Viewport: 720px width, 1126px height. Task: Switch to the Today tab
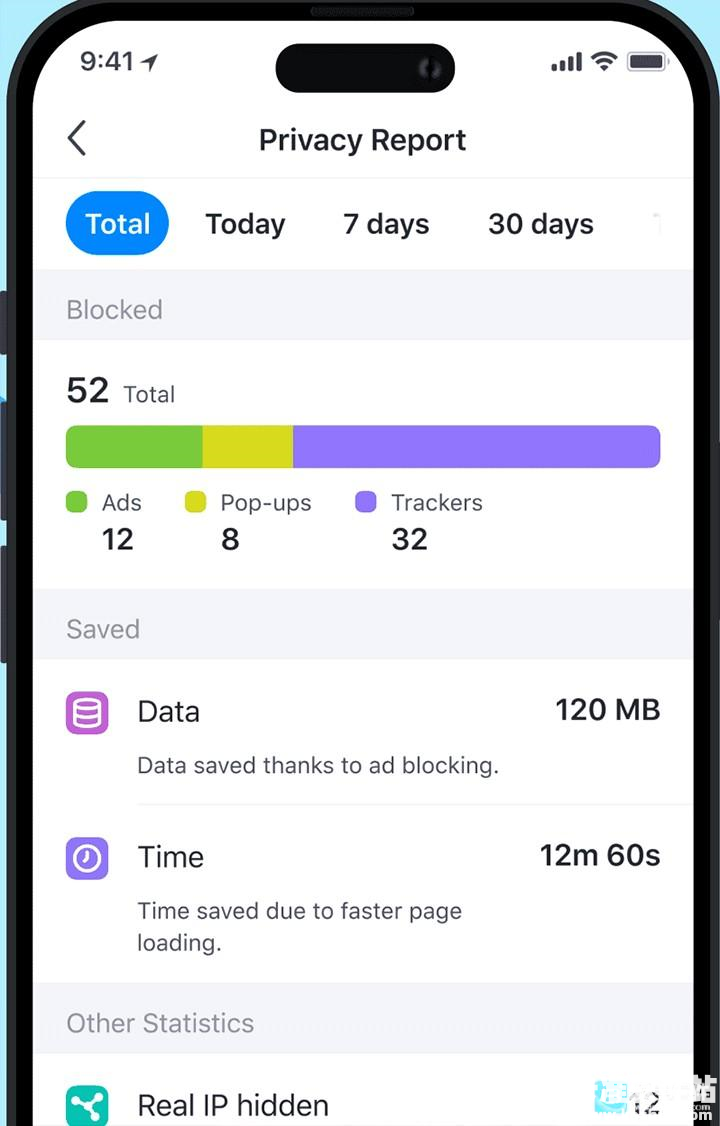[245, 224]
